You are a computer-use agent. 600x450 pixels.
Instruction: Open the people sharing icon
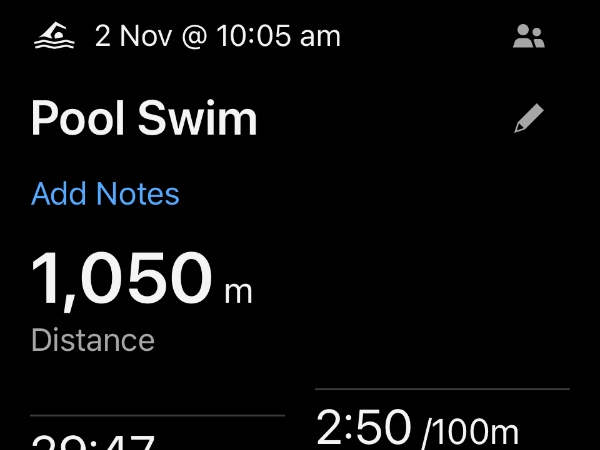(528, 38)
